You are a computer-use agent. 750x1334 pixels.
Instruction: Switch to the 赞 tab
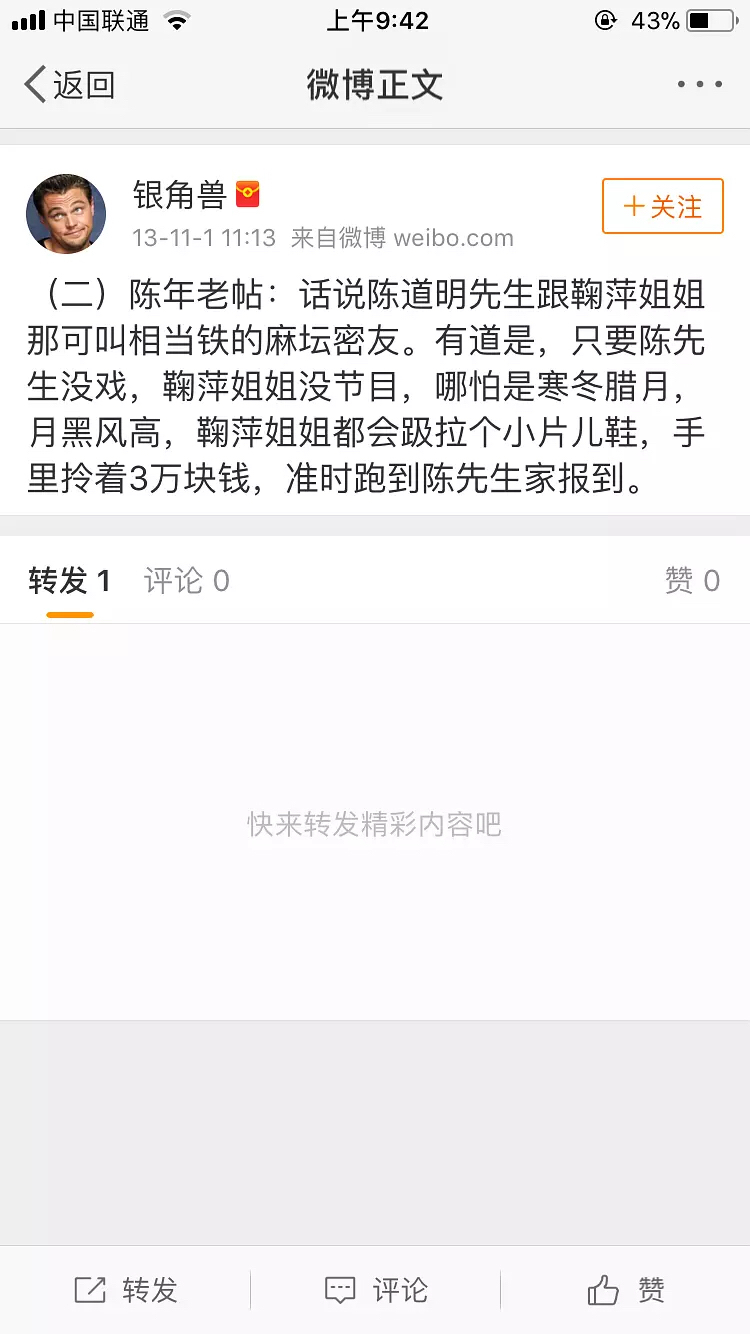690,580
